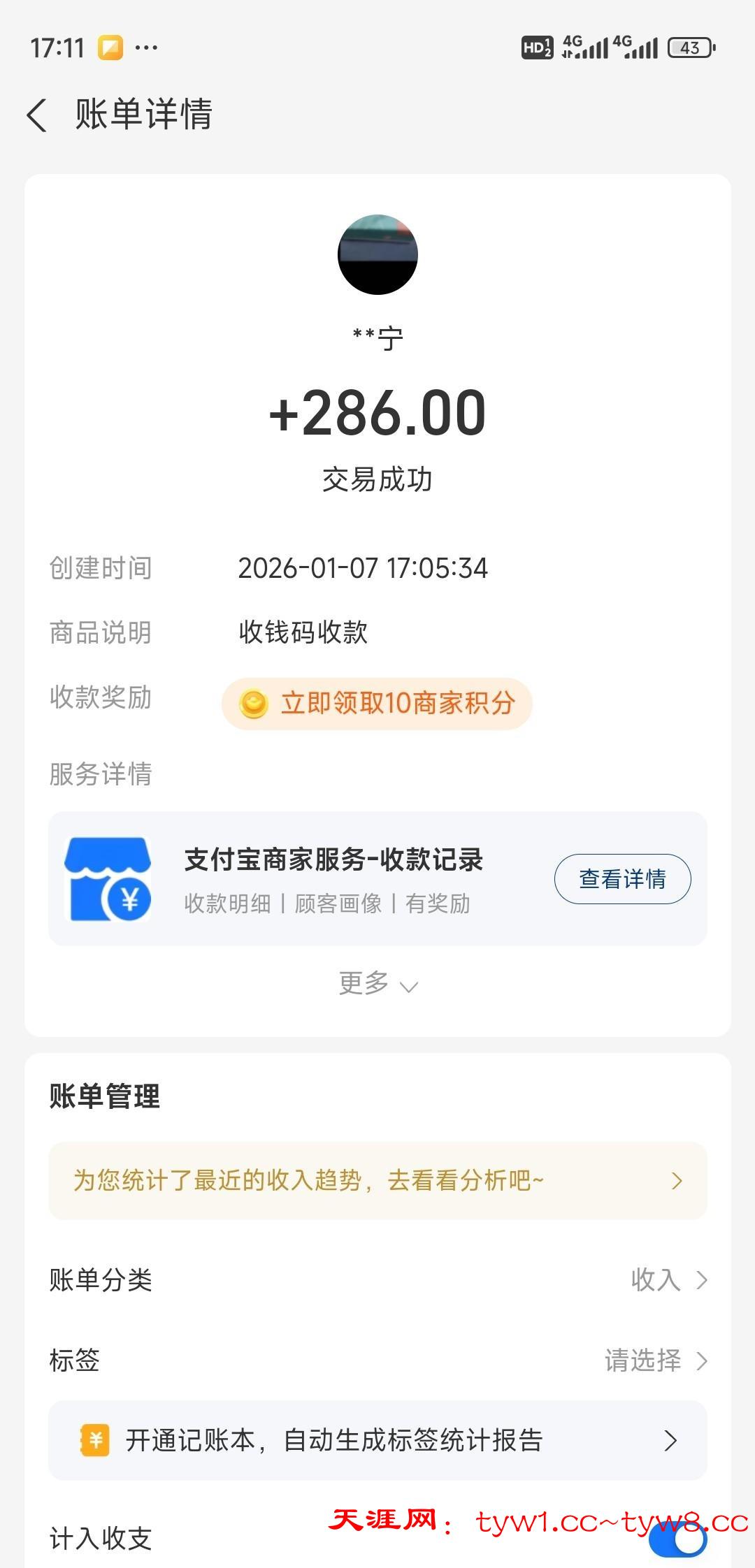Claim the 立即领取10商家积分 reward

click(377, 704)
